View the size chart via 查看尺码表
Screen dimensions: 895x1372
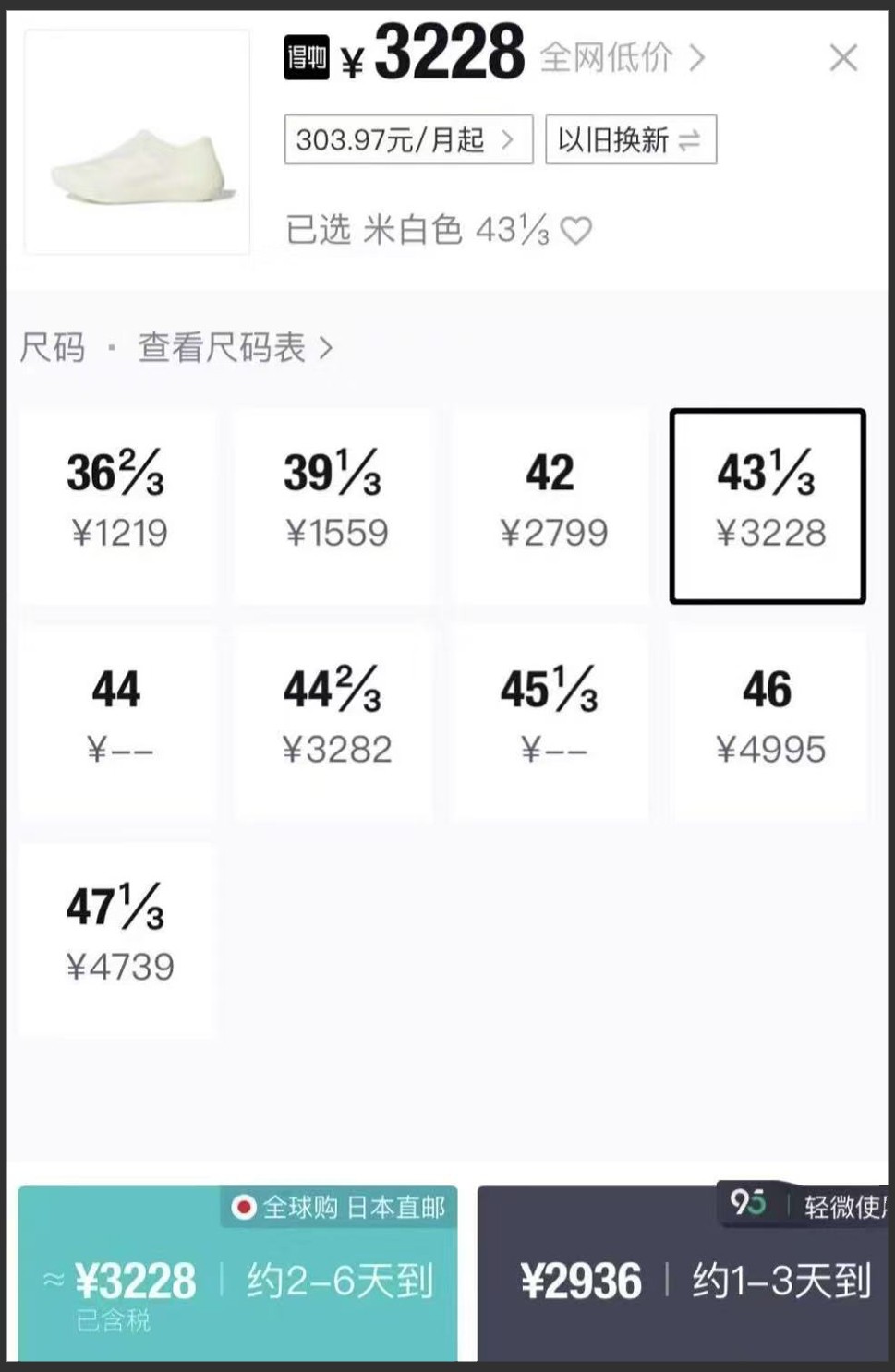(x=235, y=348)
